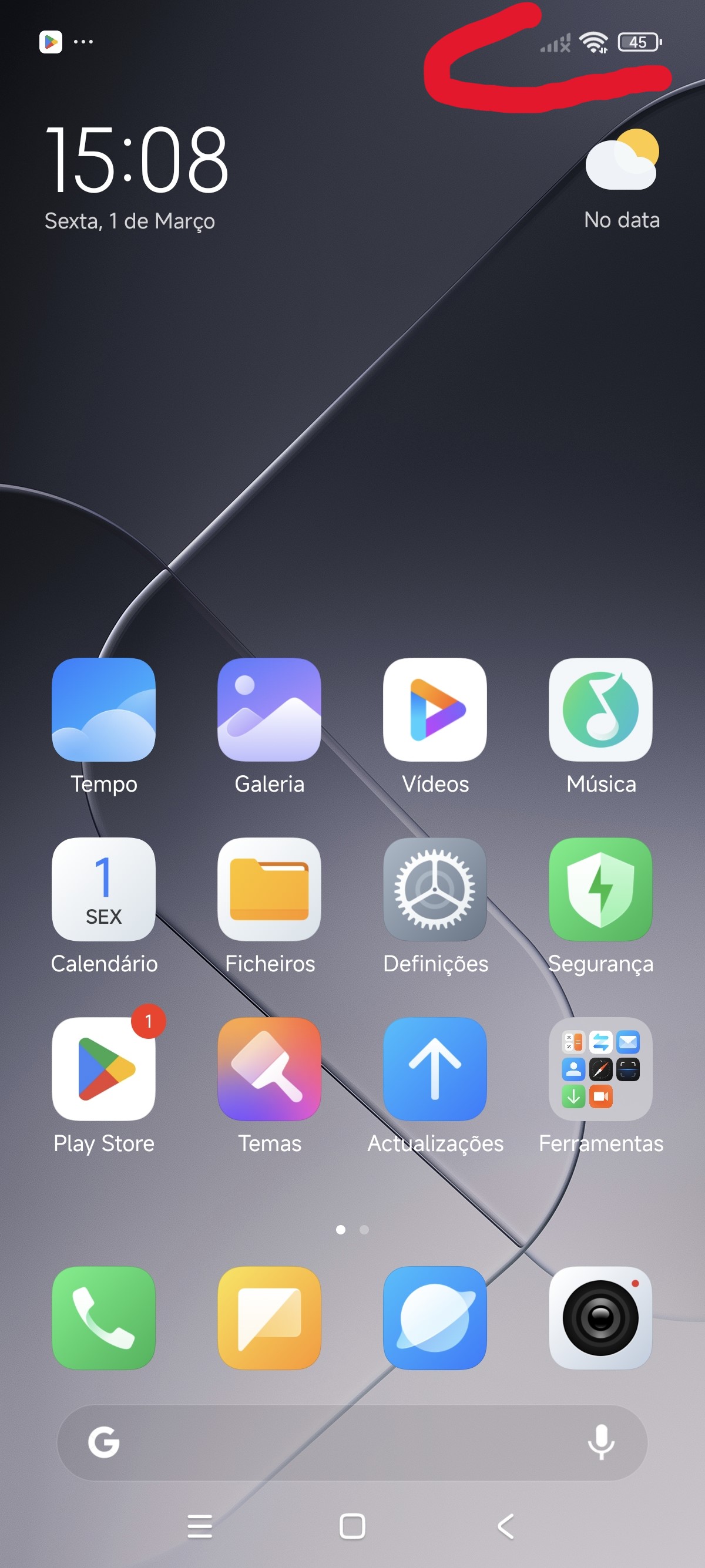Start Google voice search with microphone
The height and width of the screenshot is (1568, 705).
(x=601, y=1442)
